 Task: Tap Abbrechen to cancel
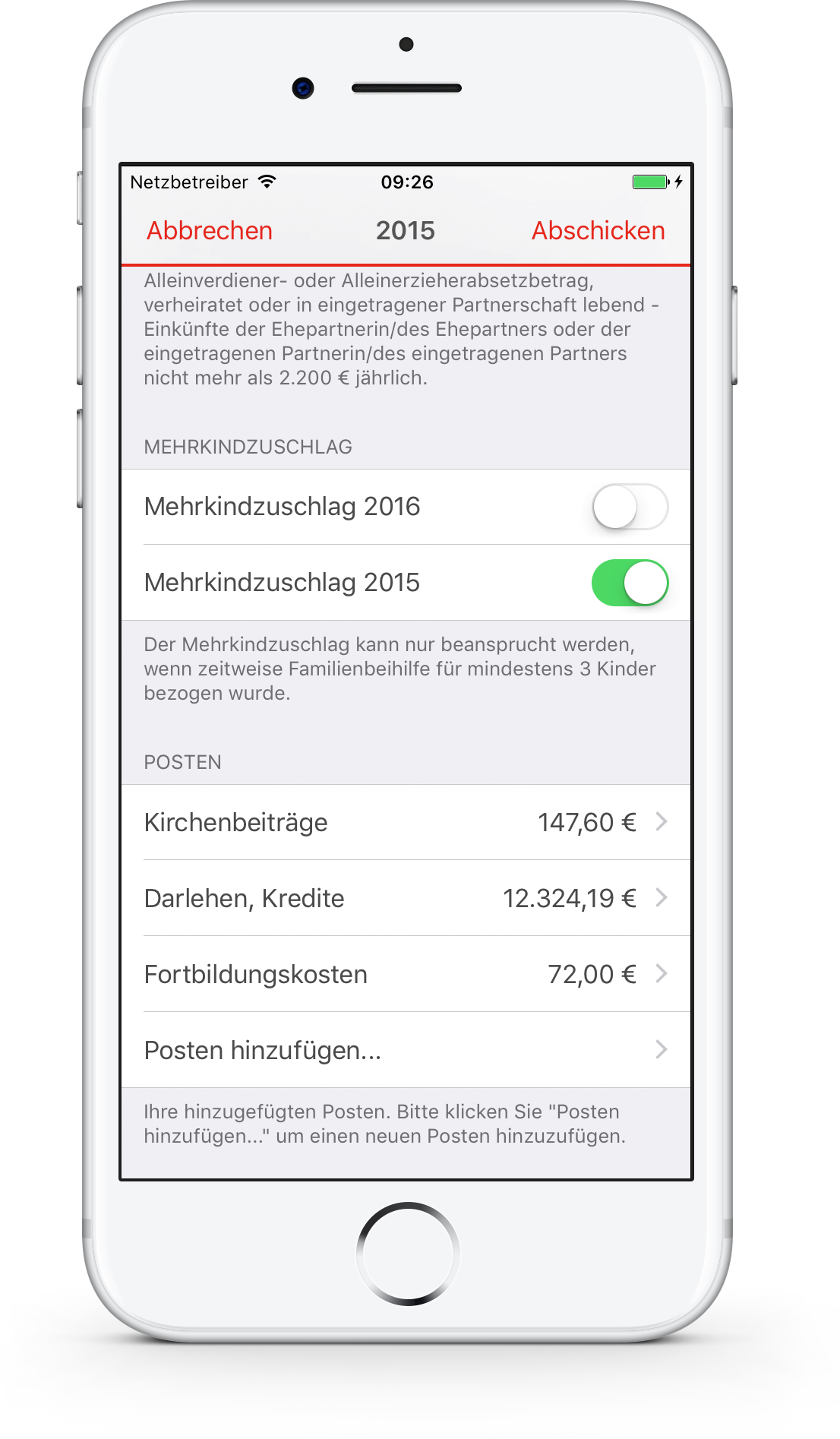(209, 231)
